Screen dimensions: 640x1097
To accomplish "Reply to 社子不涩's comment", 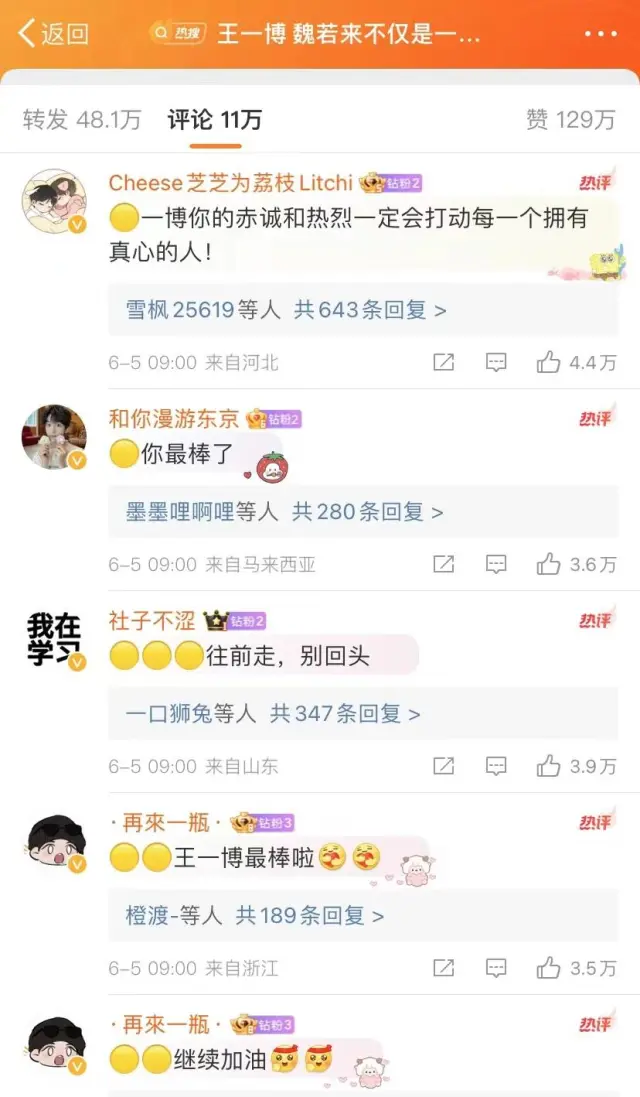I will 496,767.
